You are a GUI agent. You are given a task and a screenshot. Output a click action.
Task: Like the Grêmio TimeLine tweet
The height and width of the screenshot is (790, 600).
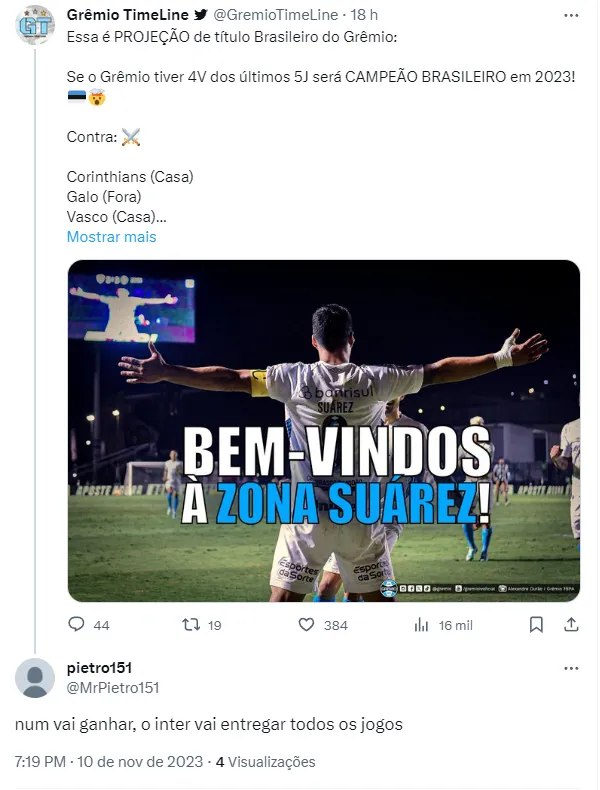308,625
